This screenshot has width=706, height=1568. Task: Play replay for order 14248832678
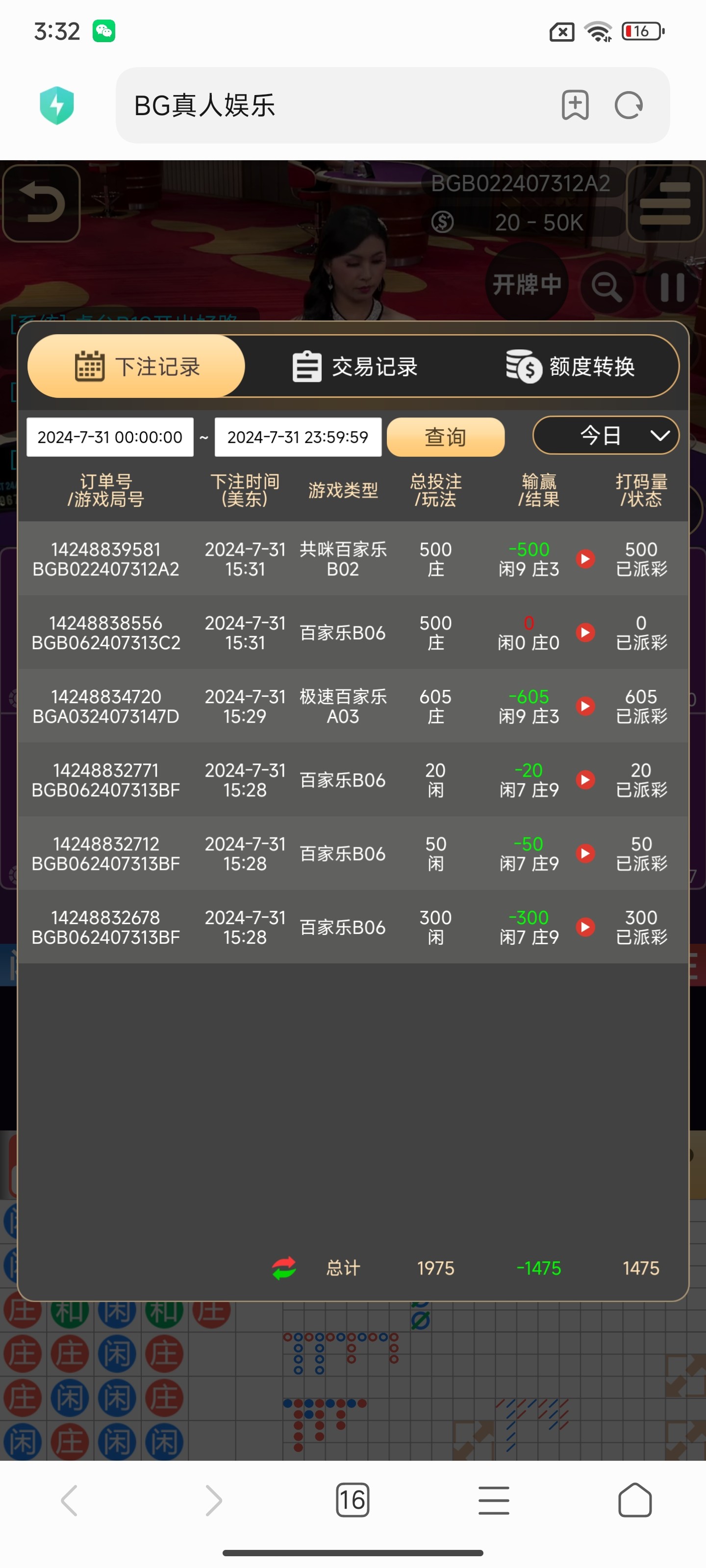[x=585, y=927]
